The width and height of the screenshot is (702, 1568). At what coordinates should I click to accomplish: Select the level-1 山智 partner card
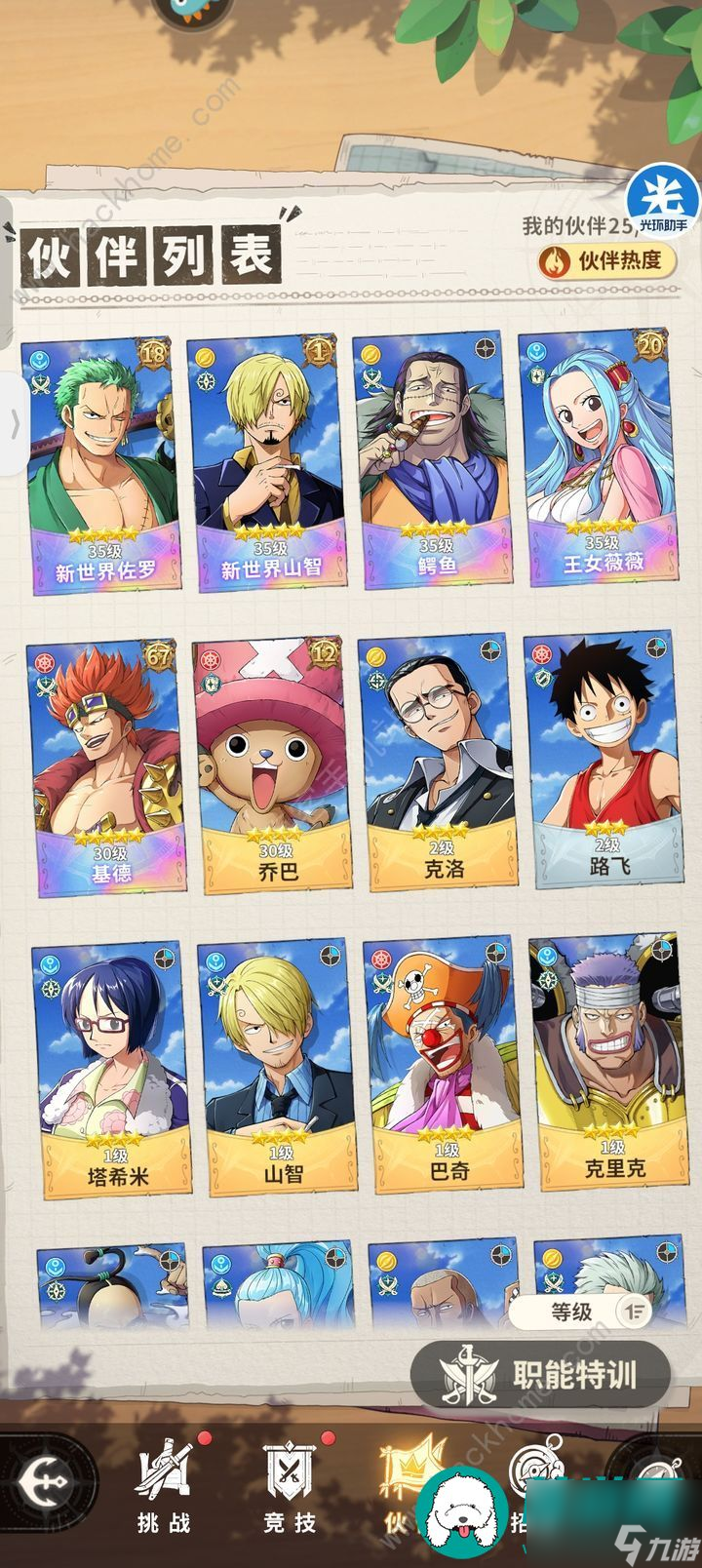(x=279, y=1067)
